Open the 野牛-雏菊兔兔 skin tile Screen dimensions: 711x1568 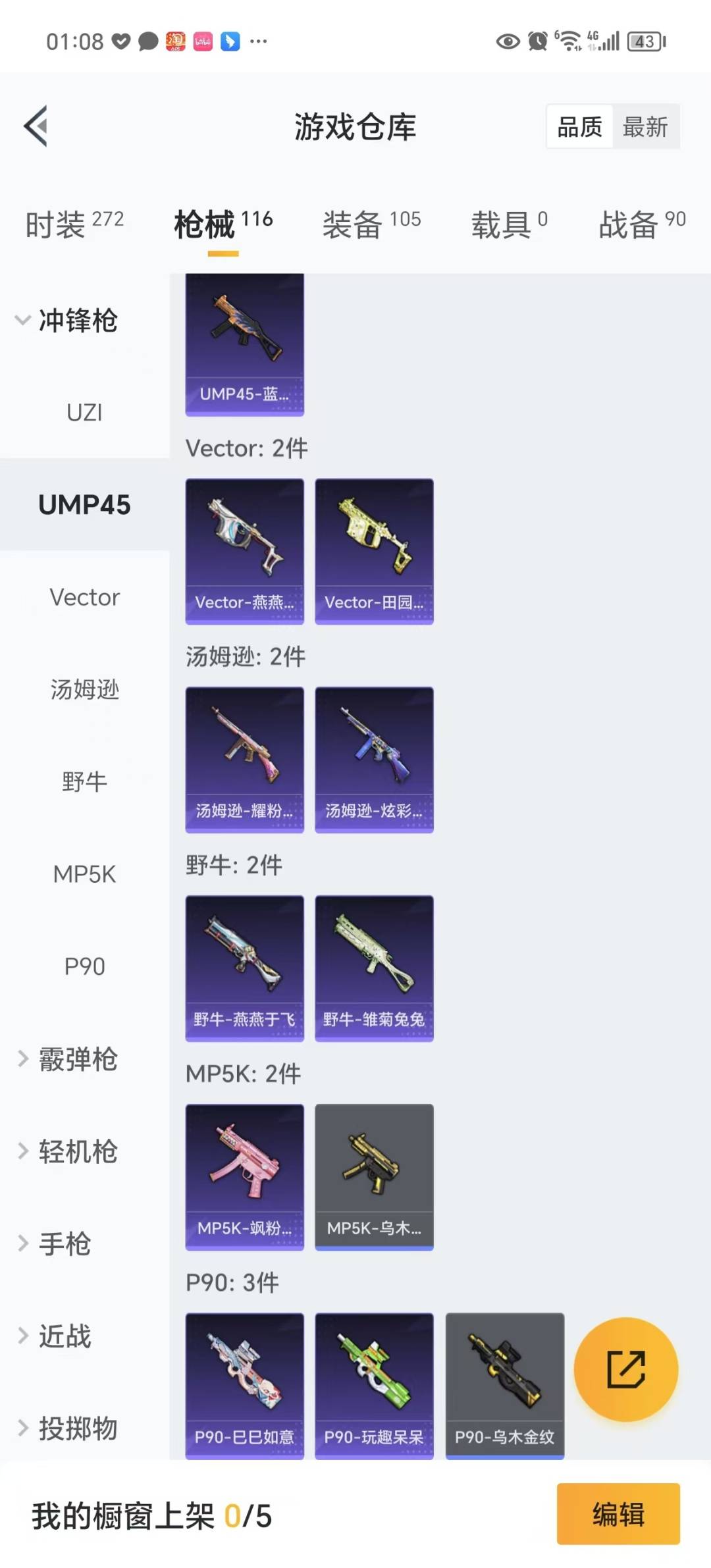tap(374, 968)
